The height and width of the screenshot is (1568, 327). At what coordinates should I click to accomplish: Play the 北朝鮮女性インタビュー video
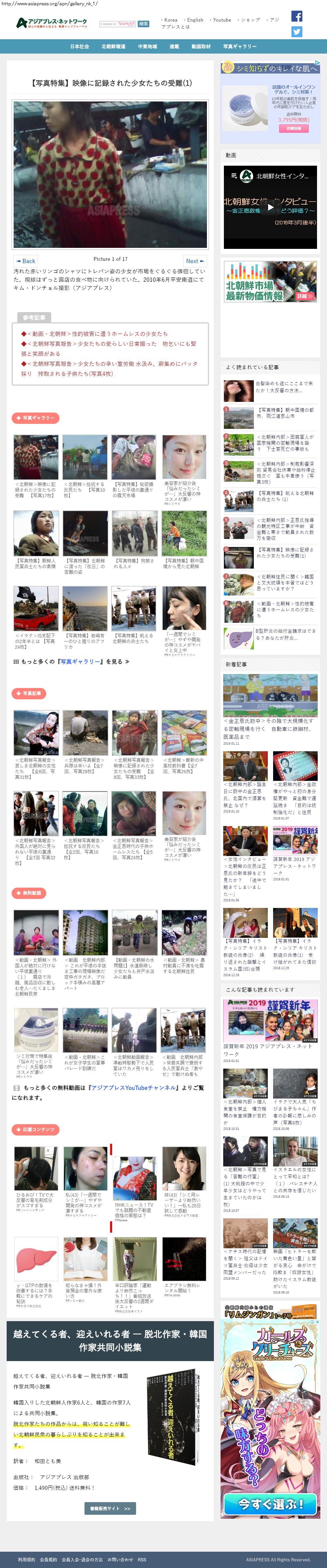pos(270,207)
